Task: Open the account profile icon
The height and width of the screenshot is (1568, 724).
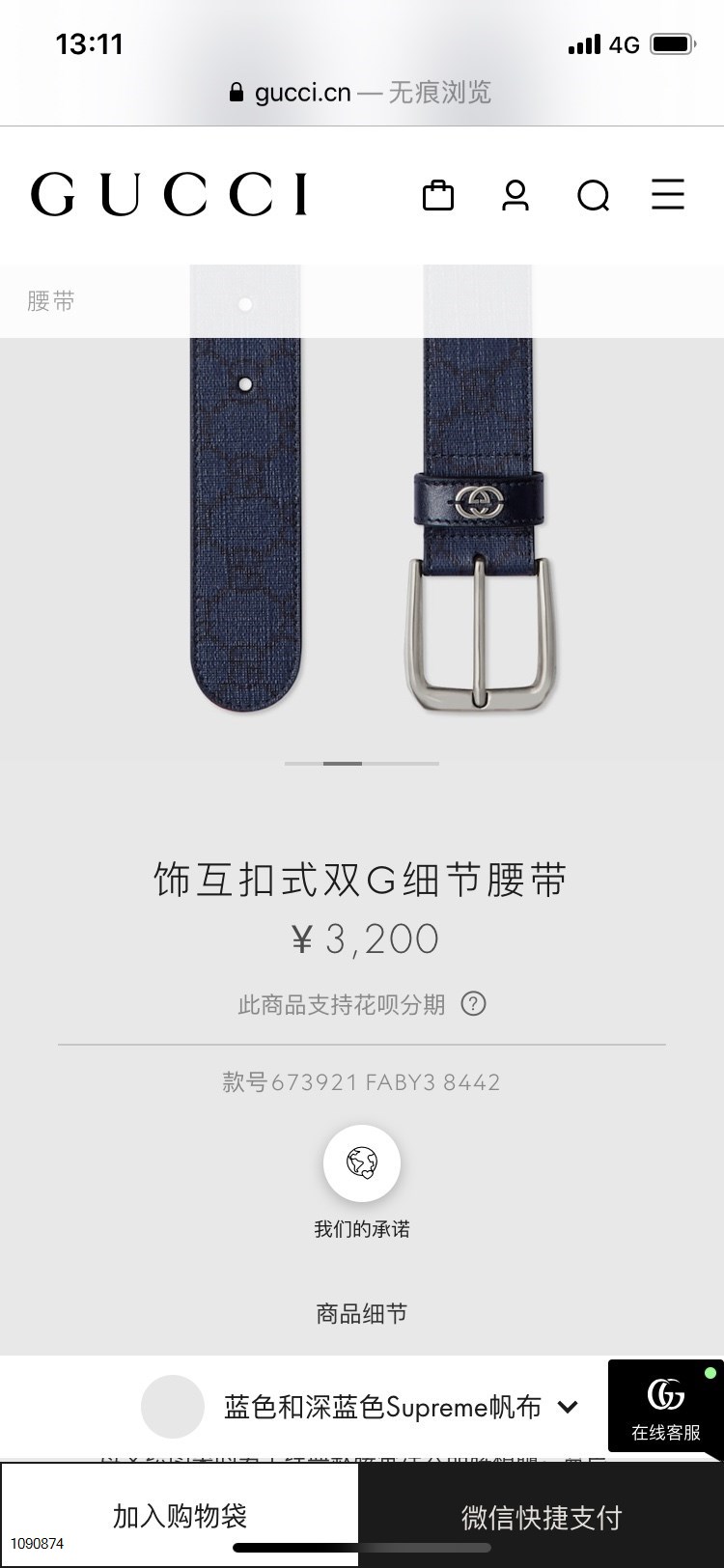Action: (x=515, y=195)
